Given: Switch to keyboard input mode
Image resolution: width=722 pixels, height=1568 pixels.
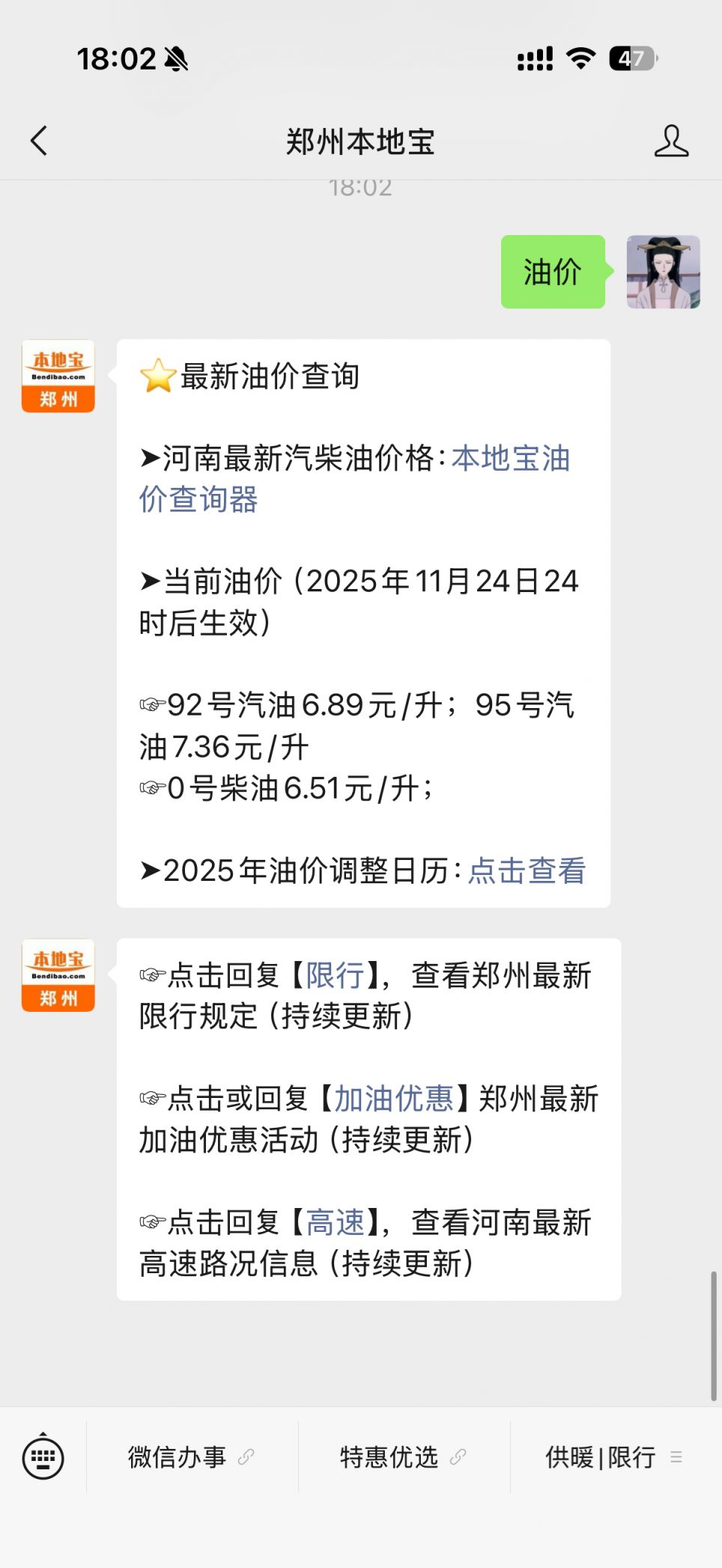Looking at the screenshot, I should tap(43, 1456).
